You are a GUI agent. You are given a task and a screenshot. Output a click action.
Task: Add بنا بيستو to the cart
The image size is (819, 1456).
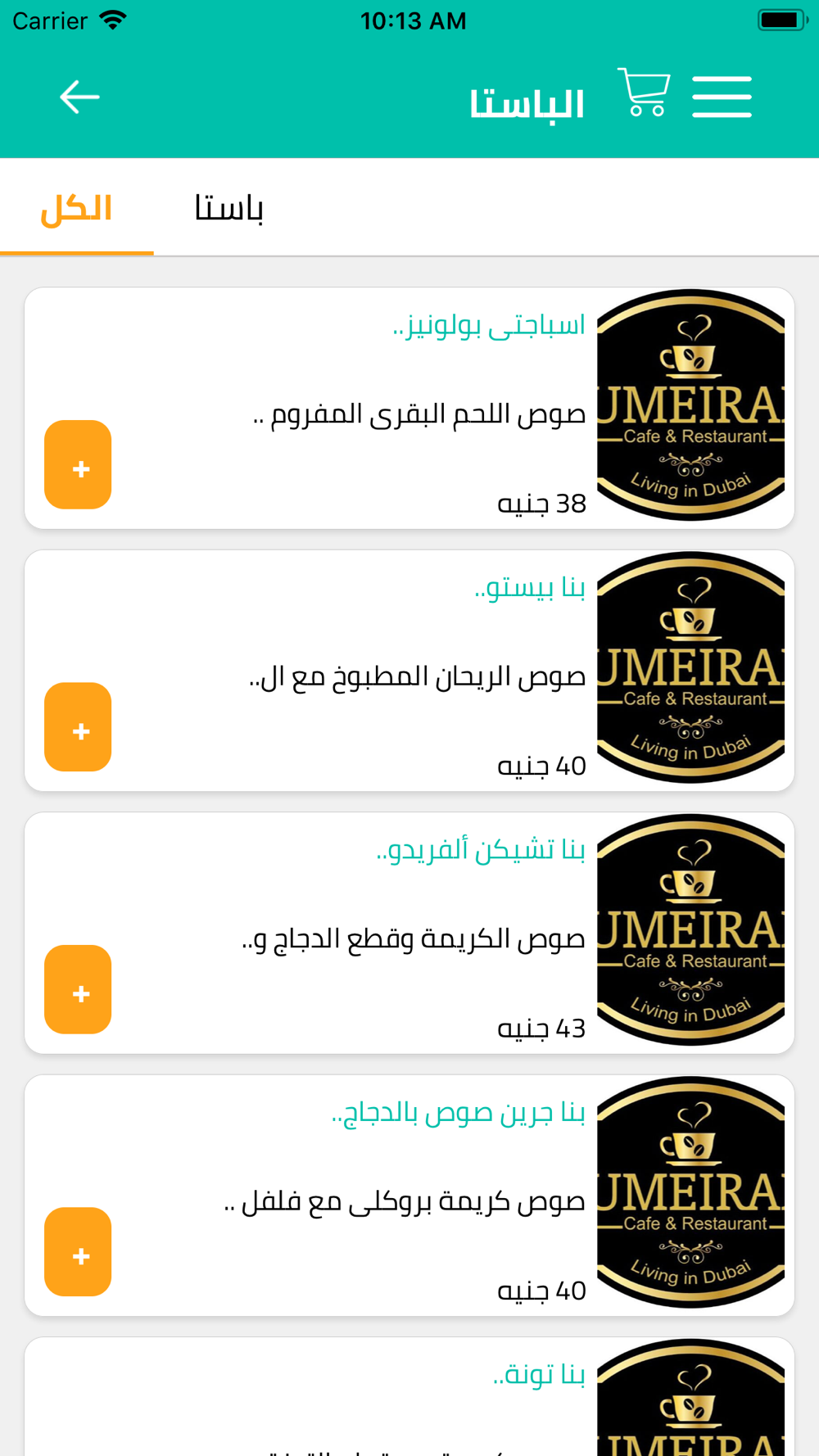(78, 727)
